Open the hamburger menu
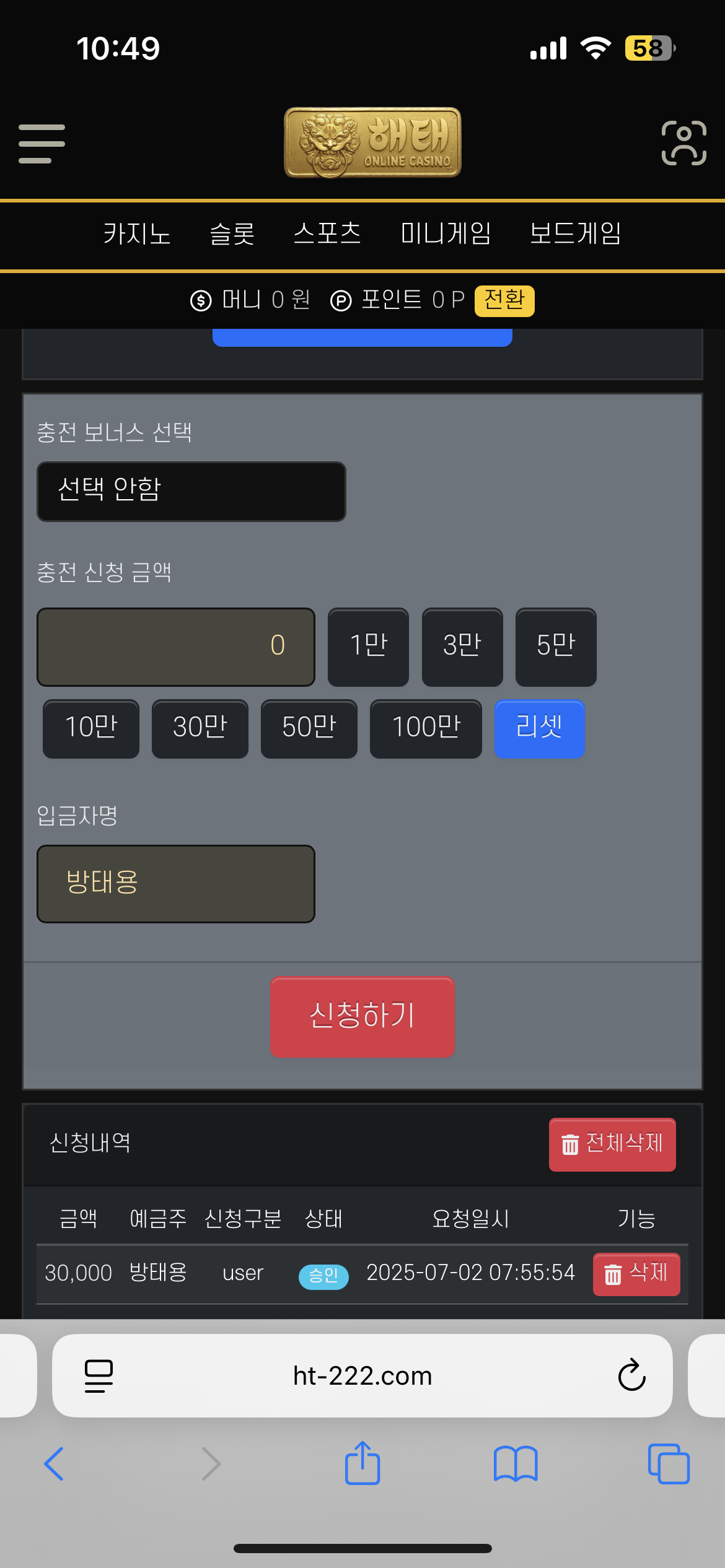This screenshot has height=1568, width=725. tap(42, 144)
